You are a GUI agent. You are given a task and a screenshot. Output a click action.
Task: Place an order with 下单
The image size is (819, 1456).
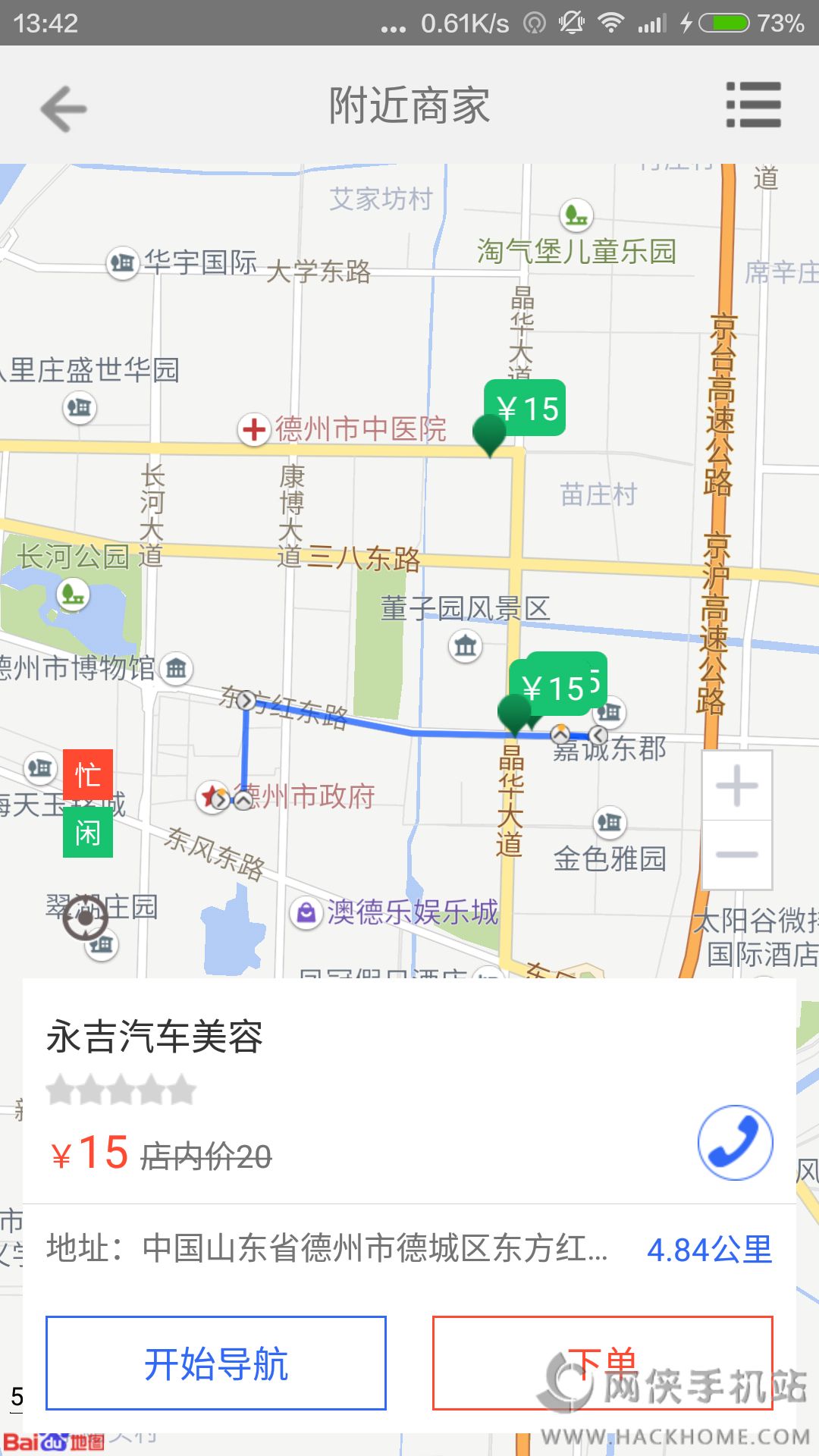click(602, 1363)
